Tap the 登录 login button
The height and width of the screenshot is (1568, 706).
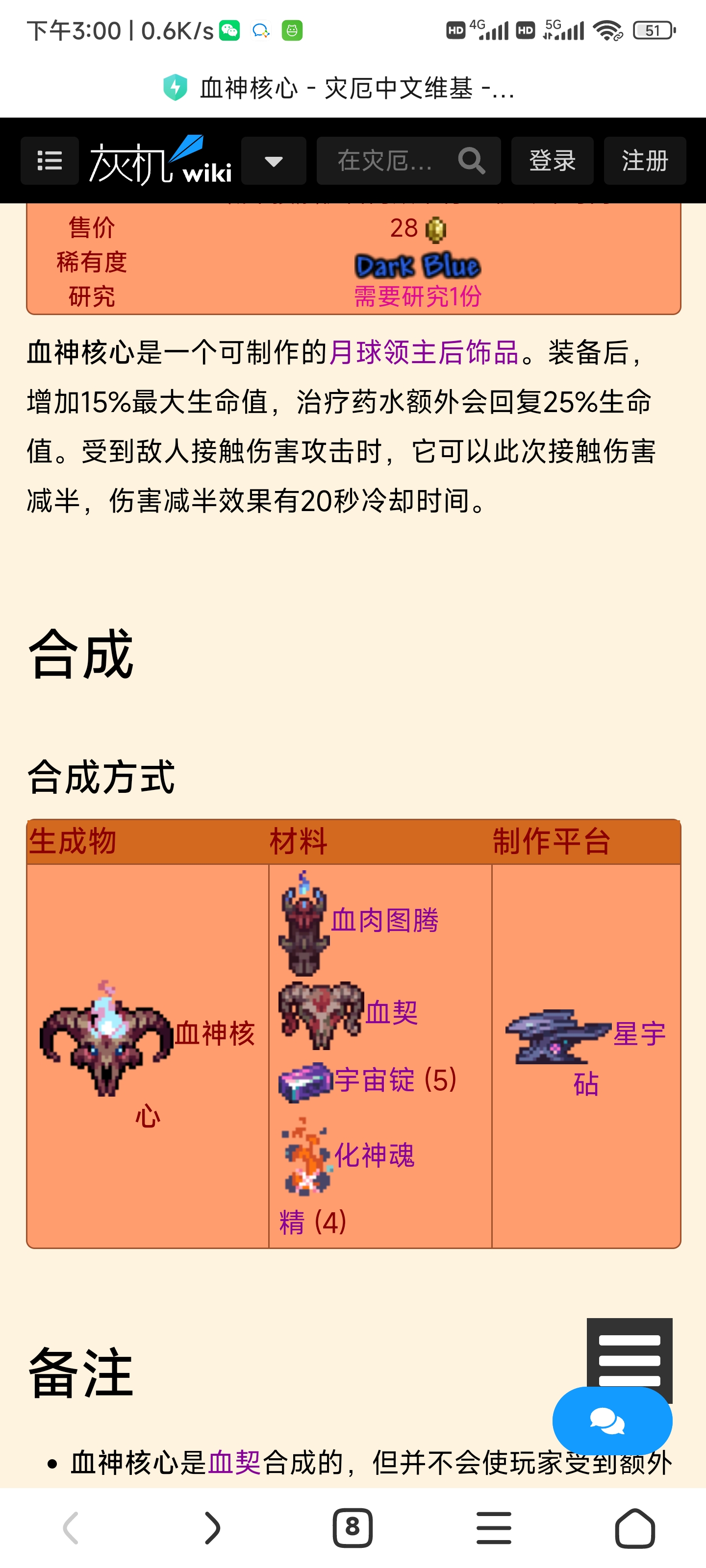tap(552, 161)
